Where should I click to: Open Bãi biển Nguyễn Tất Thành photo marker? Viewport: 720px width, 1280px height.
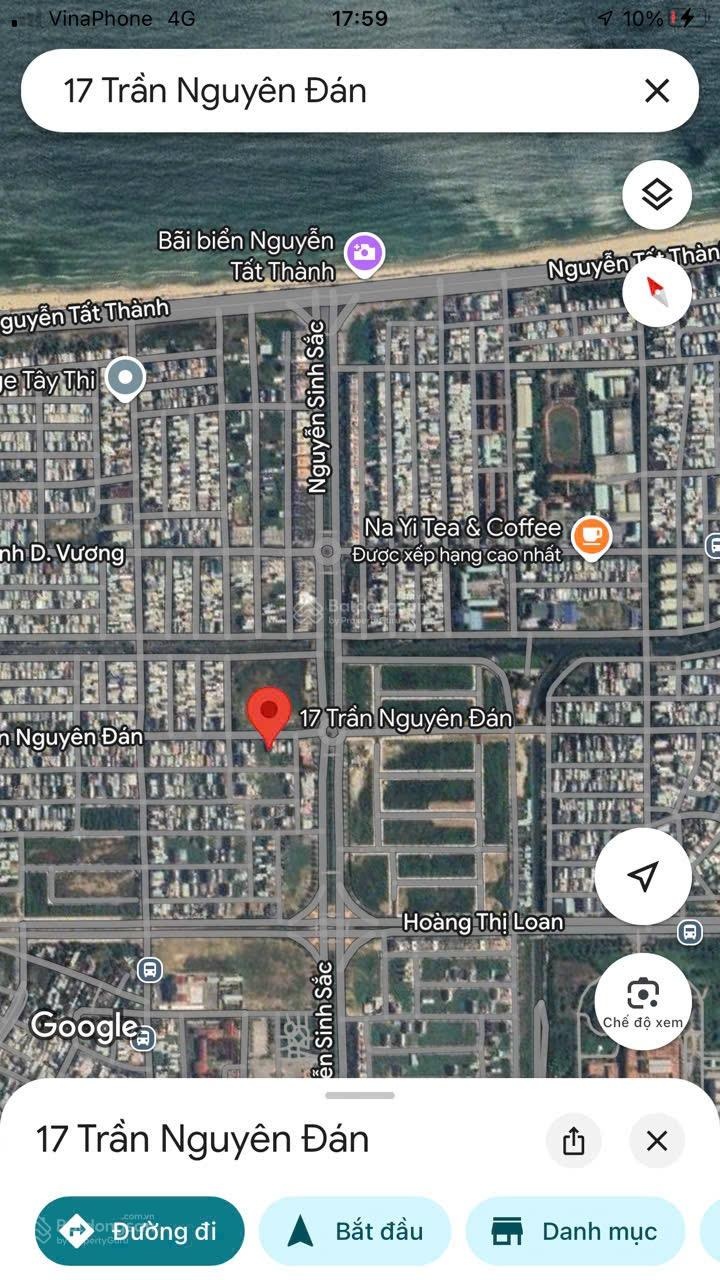click(x=364, y=252)
